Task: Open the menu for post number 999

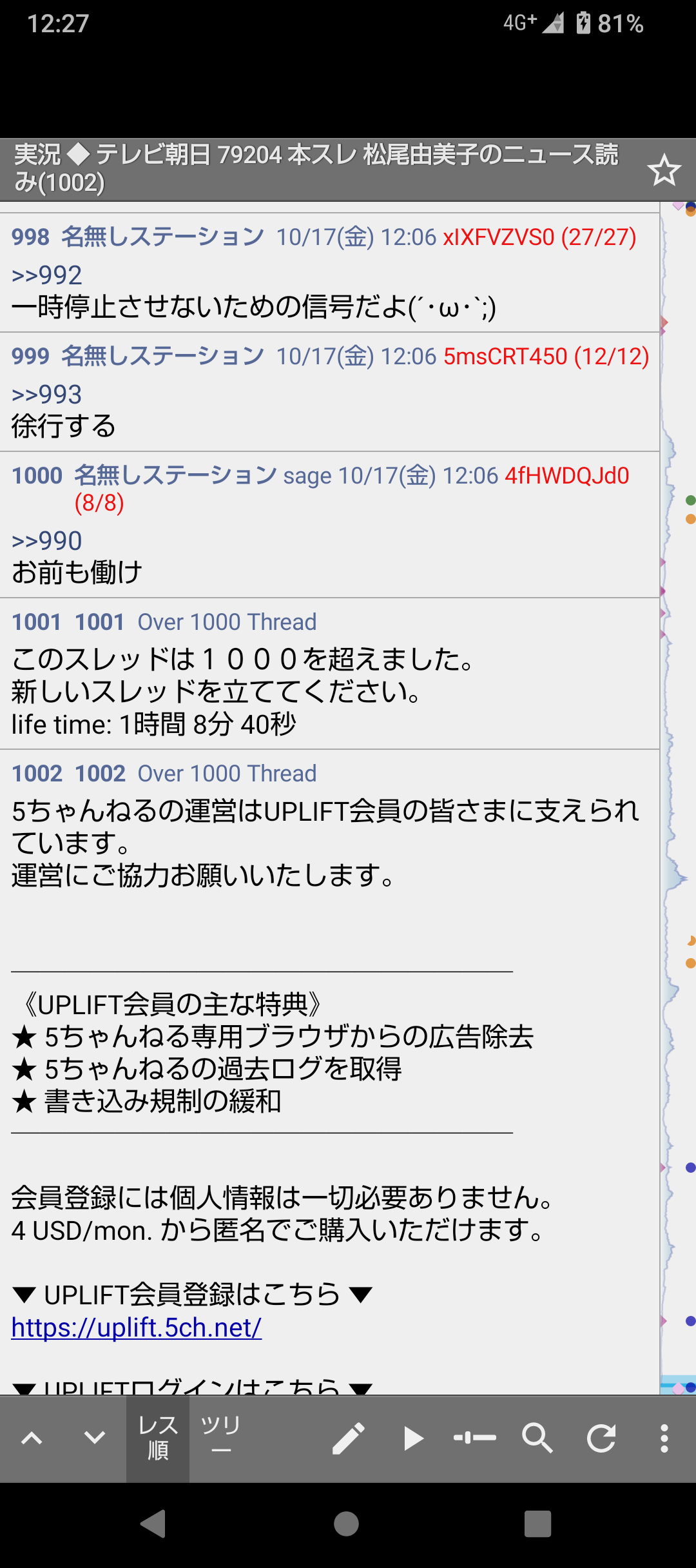Action: click(30, 357)
